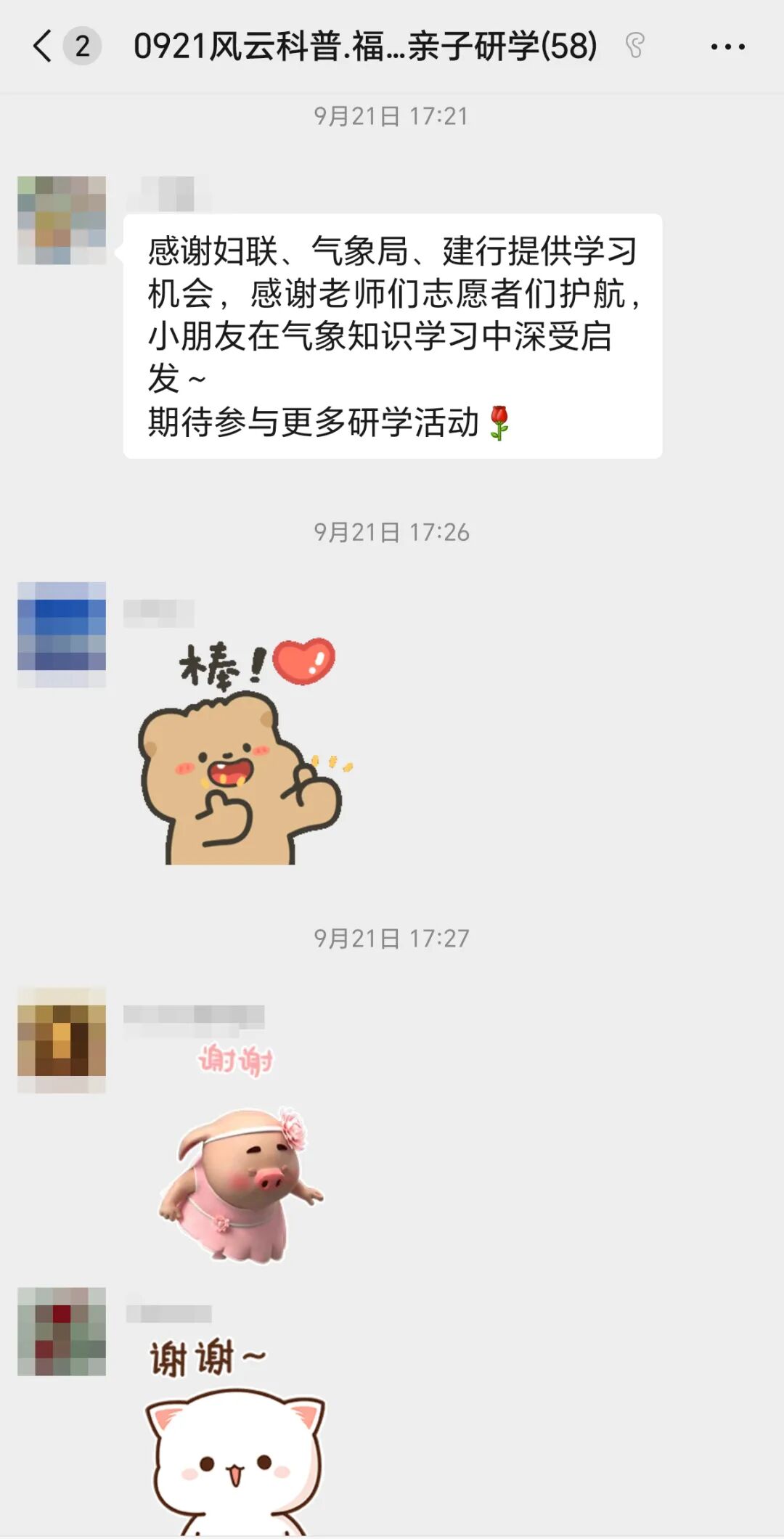Tap the avatar of the pig sticker sender
This screenshot has height=1539, width=784.
(62, 1040)
